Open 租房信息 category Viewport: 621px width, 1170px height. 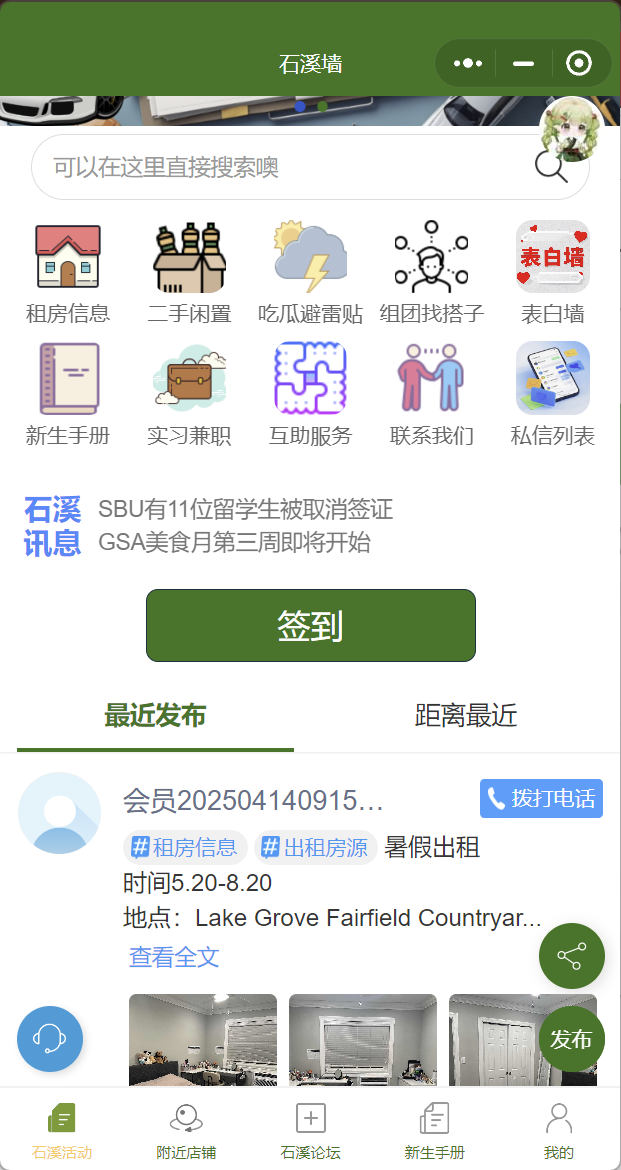(x=68, y=272)
